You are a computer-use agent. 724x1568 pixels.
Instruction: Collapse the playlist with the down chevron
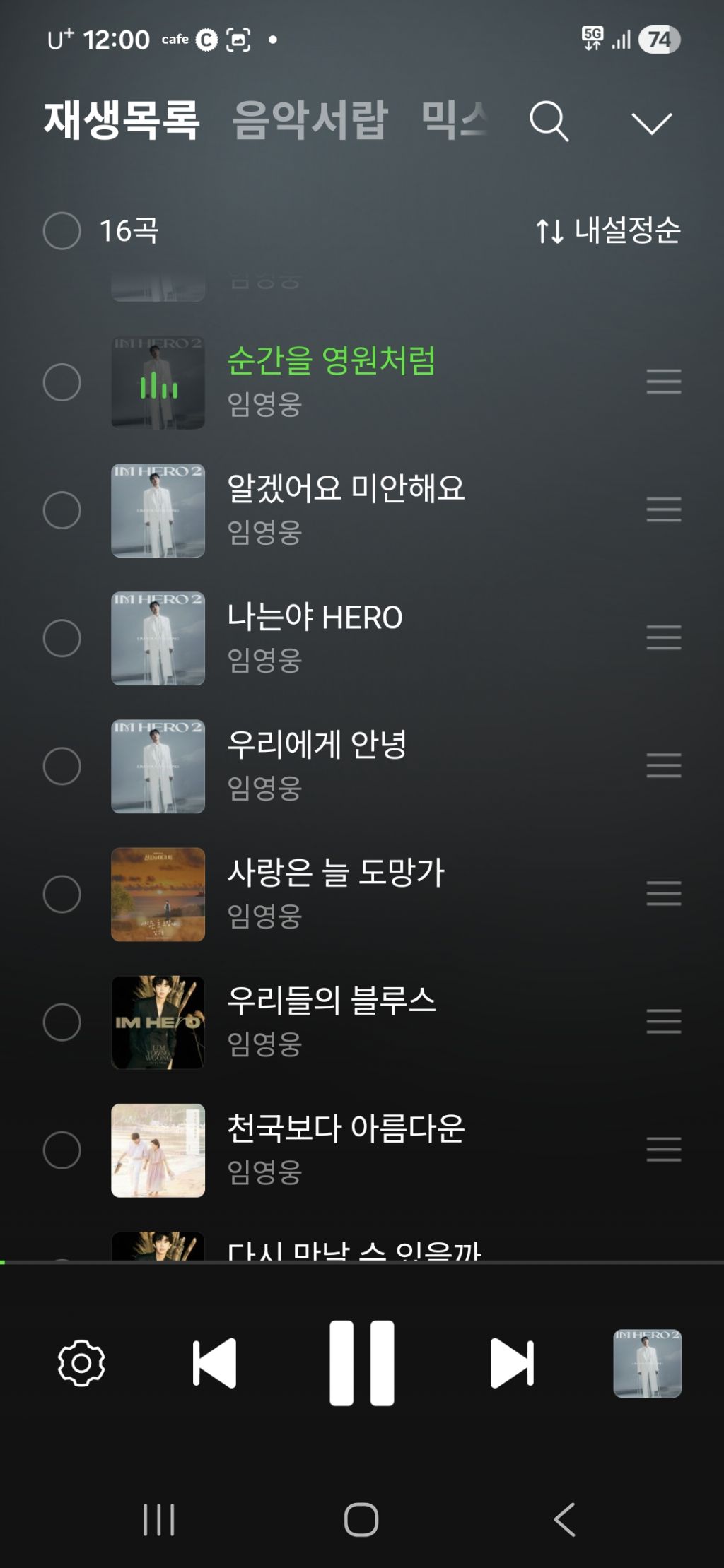(651, 123)
